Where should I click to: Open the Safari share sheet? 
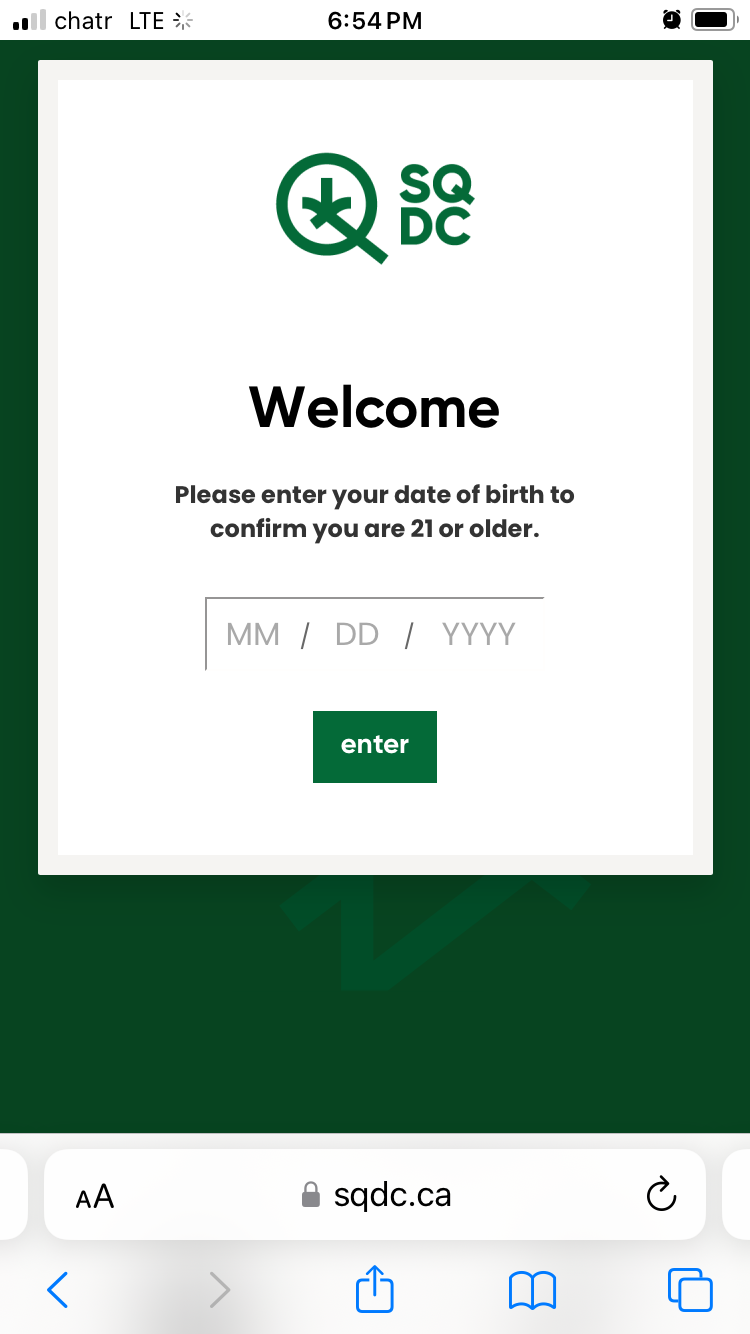[375, 1289]
